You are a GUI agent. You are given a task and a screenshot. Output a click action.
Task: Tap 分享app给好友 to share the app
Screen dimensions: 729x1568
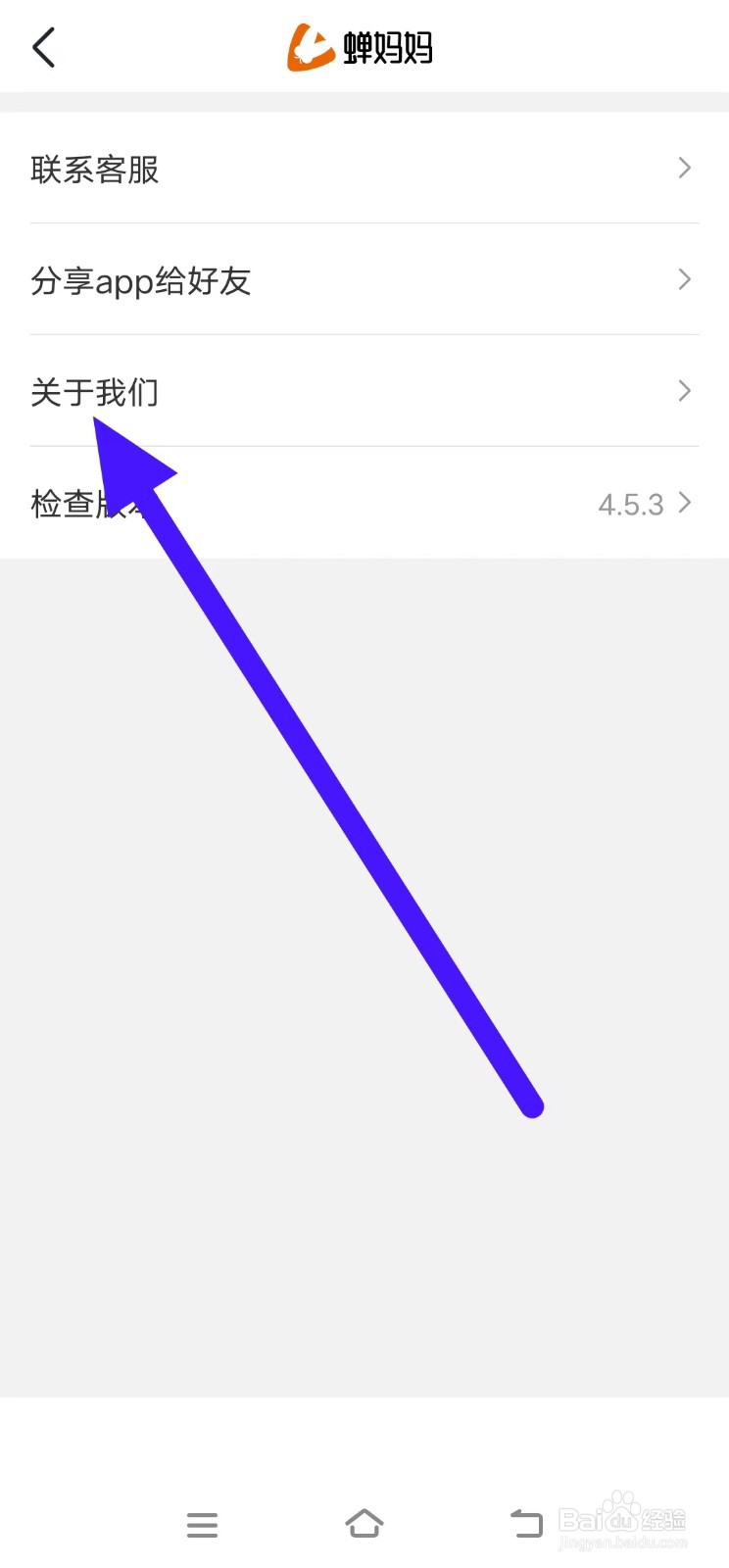pos(142,281)
